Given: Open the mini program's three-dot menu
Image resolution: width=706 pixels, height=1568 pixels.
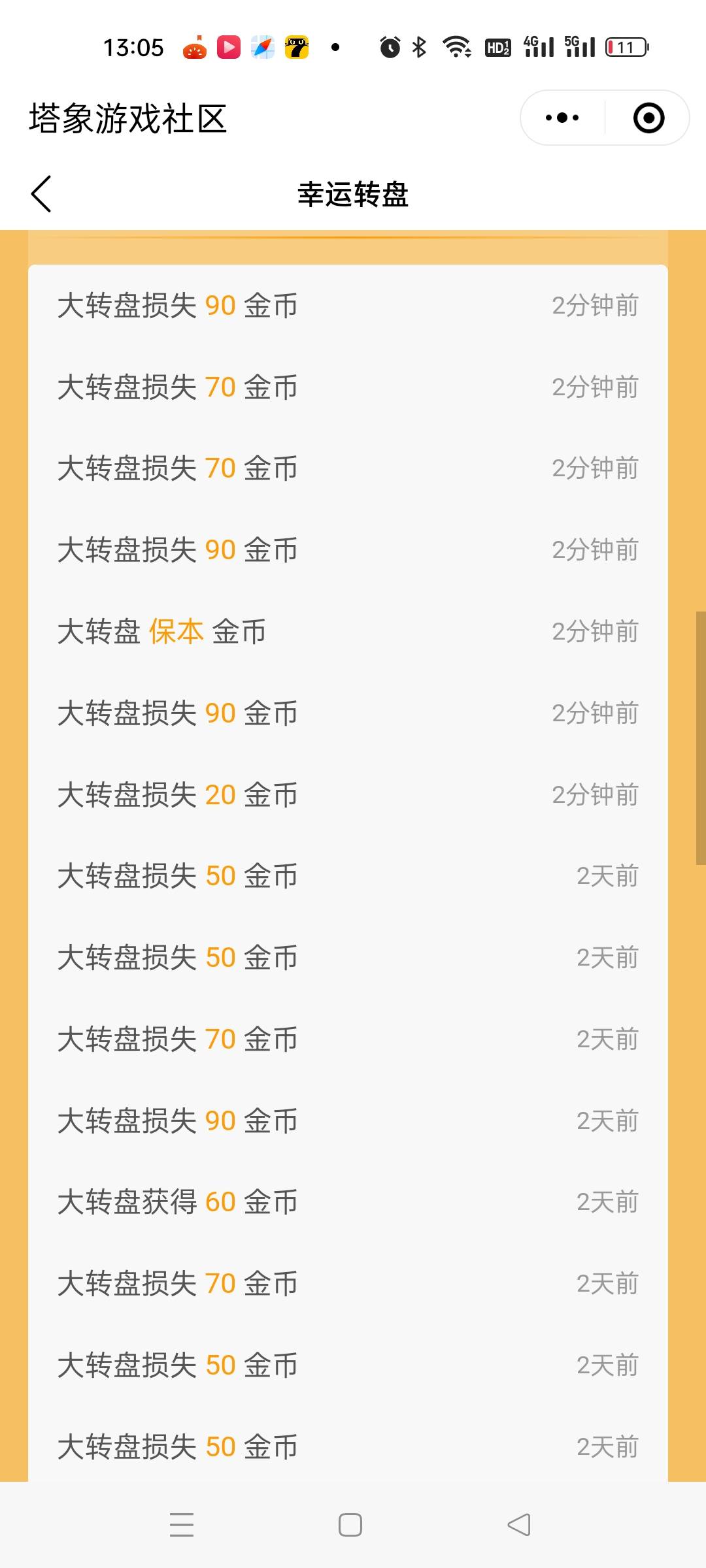Looking at the screenshot, I should [x=562, y=118].
